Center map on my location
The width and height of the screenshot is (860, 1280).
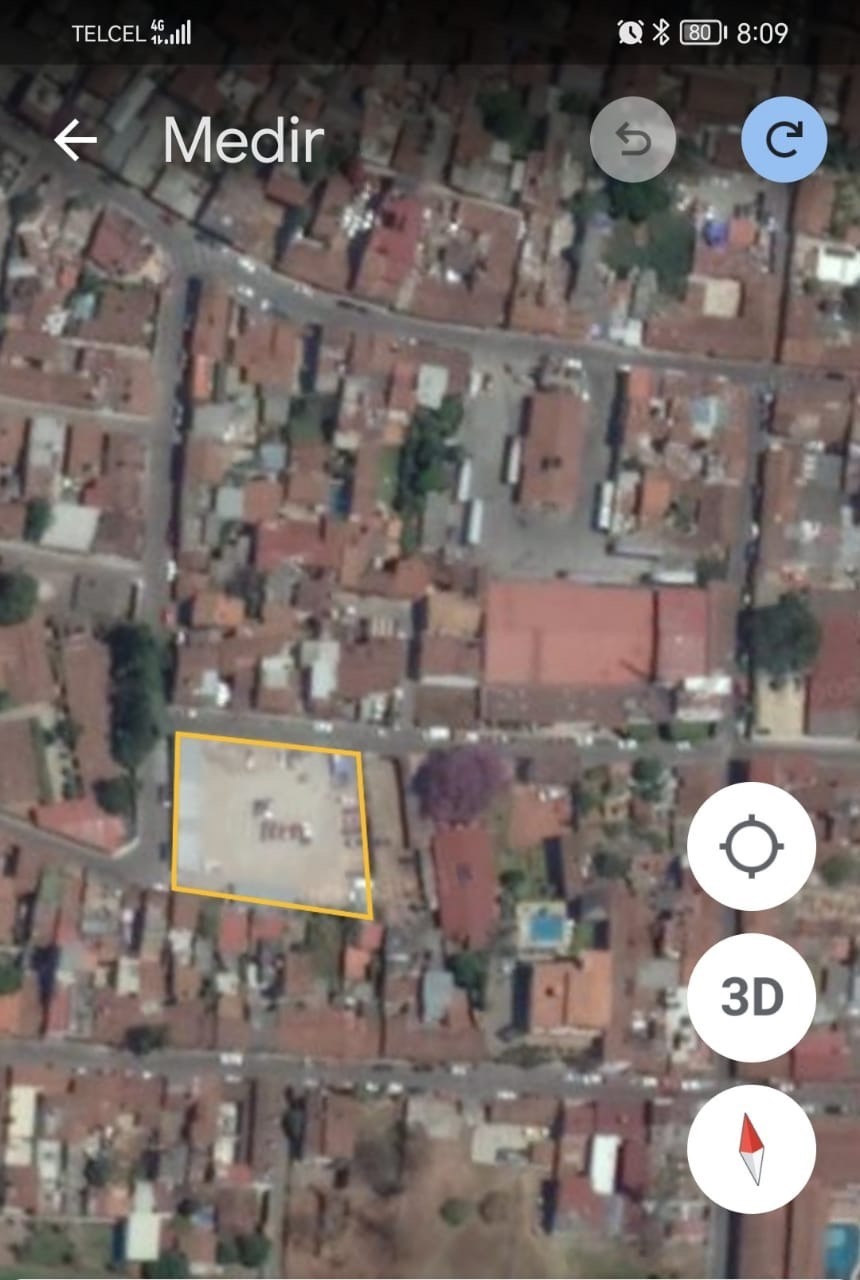click(751, 846)
